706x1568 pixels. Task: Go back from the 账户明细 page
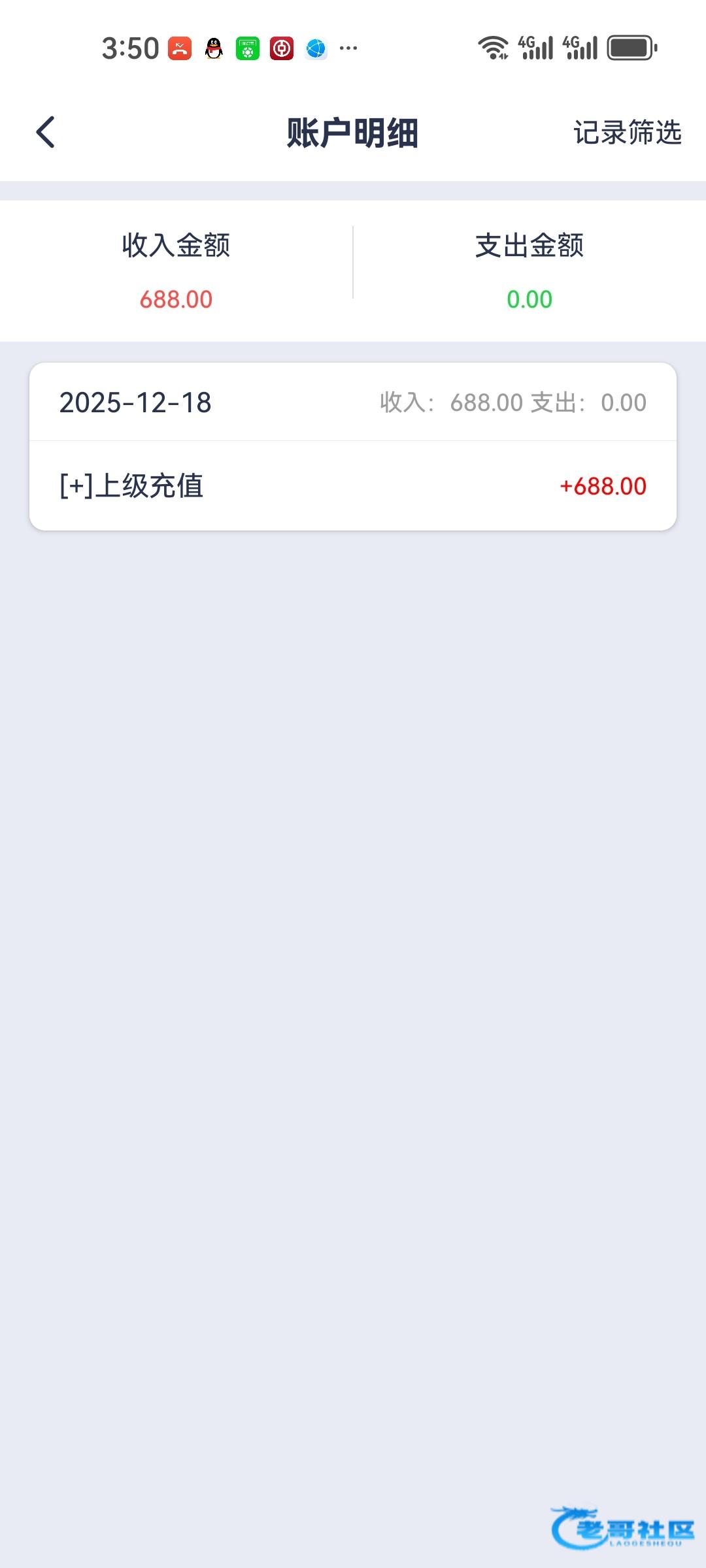[45, 133]
